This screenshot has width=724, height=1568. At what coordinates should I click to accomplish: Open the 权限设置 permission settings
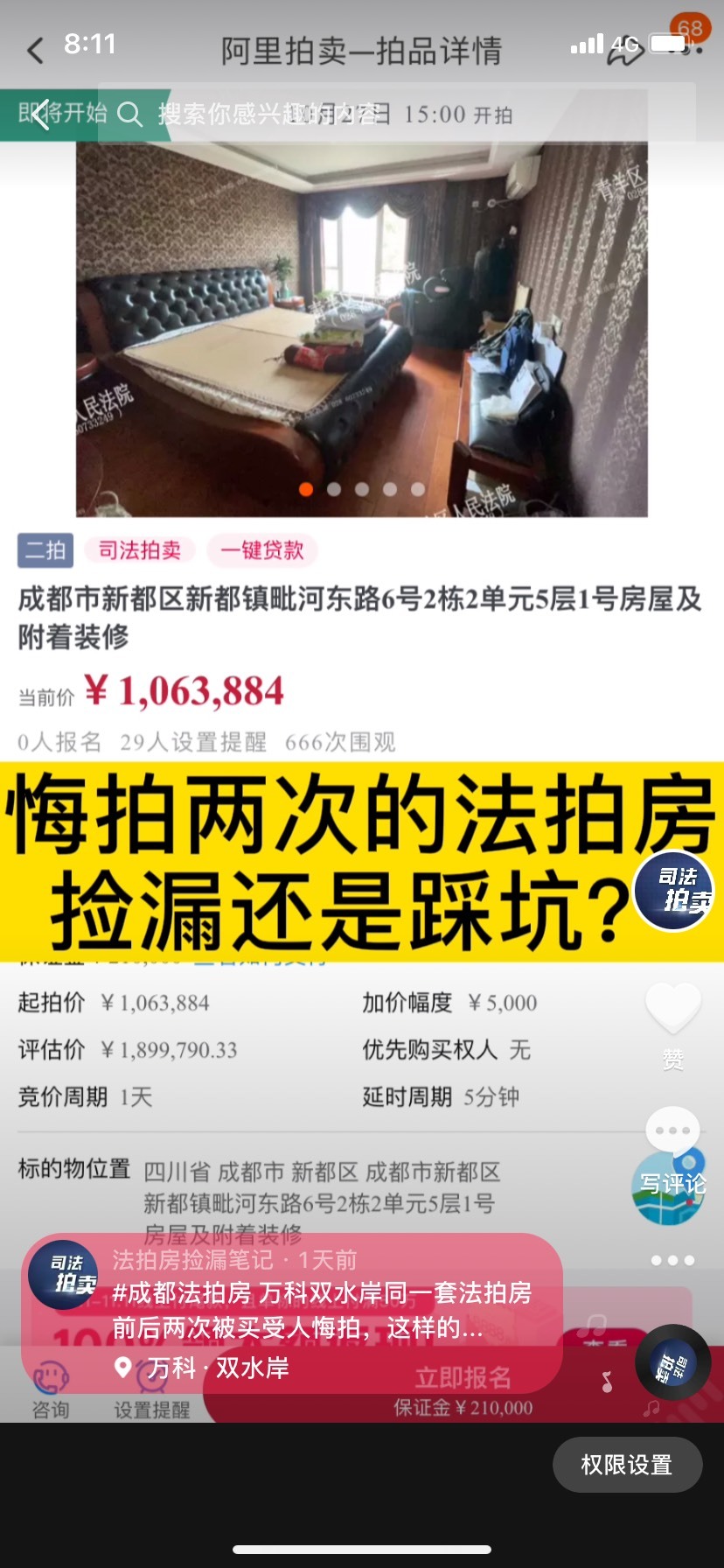[627, 1465]
